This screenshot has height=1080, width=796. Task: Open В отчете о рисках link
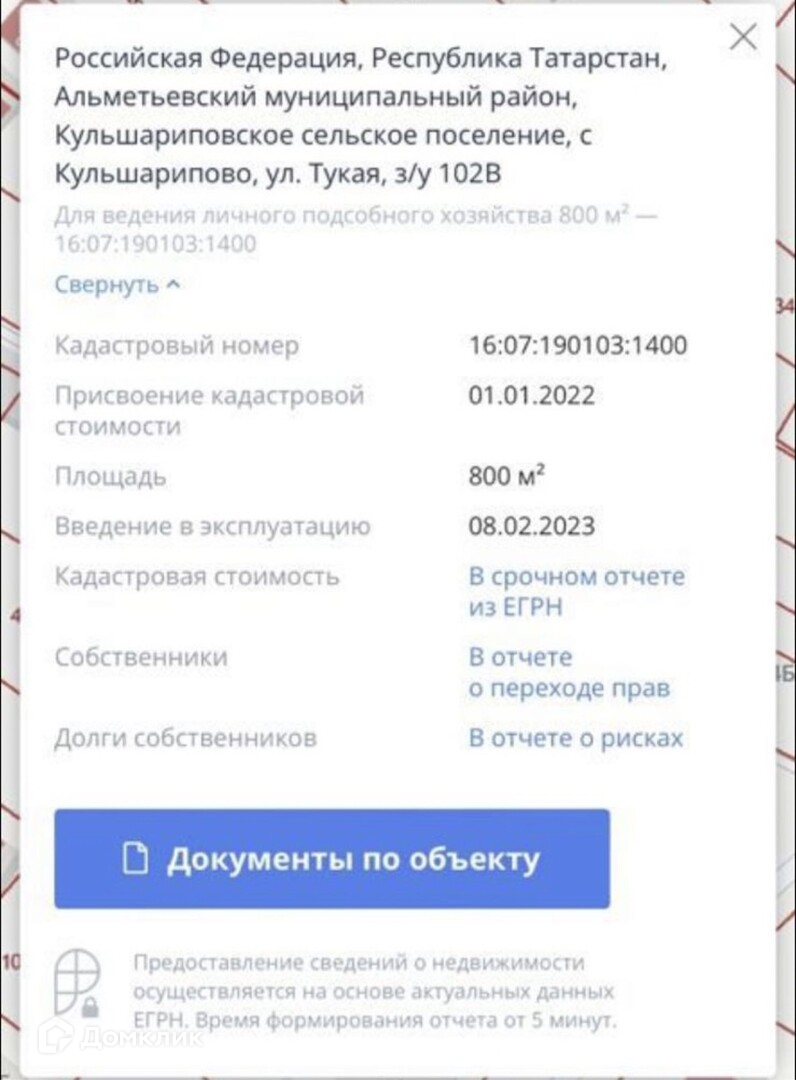coord(576,738)
